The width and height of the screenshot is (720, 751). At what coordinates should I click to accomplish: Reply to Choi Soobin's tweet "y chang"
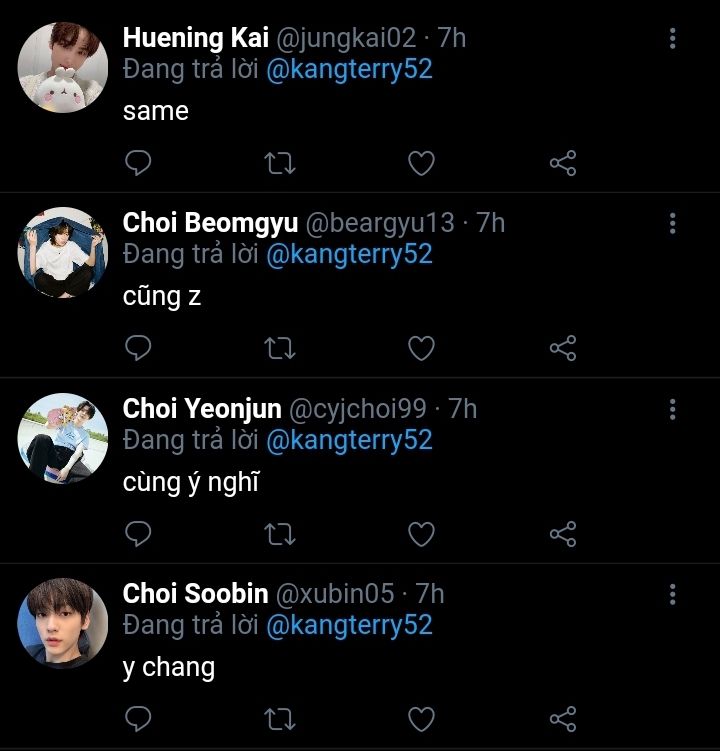coord(138,719)
